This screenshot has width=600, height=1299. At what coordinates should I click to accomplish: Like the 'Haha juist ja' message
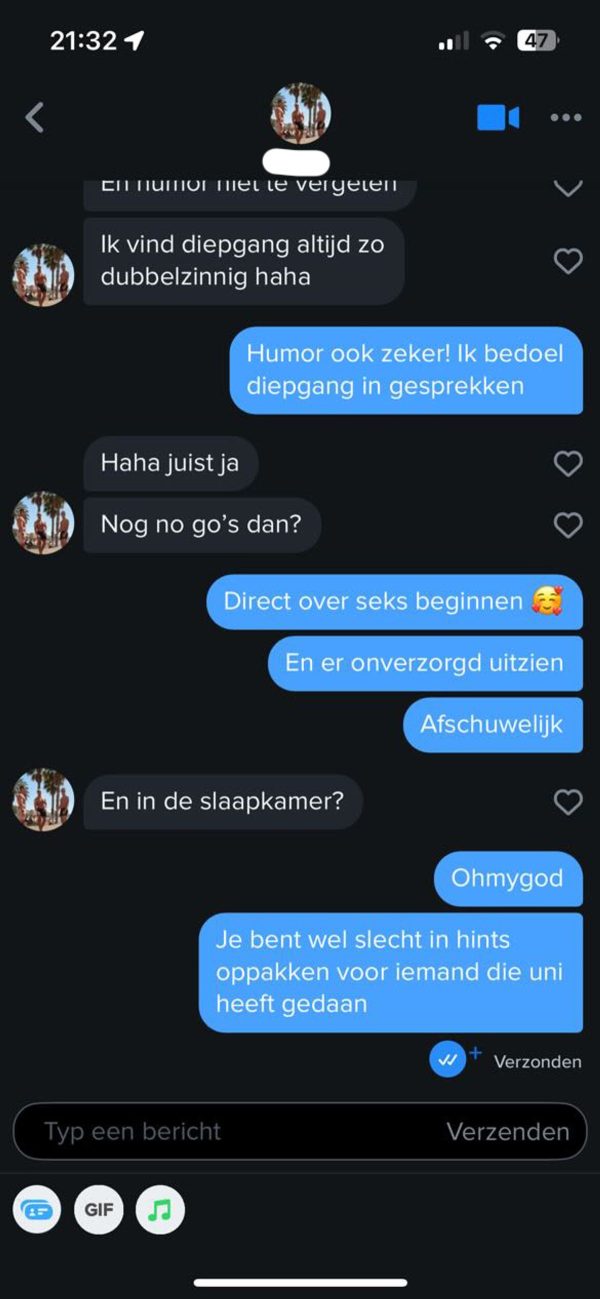coord(568,463)
